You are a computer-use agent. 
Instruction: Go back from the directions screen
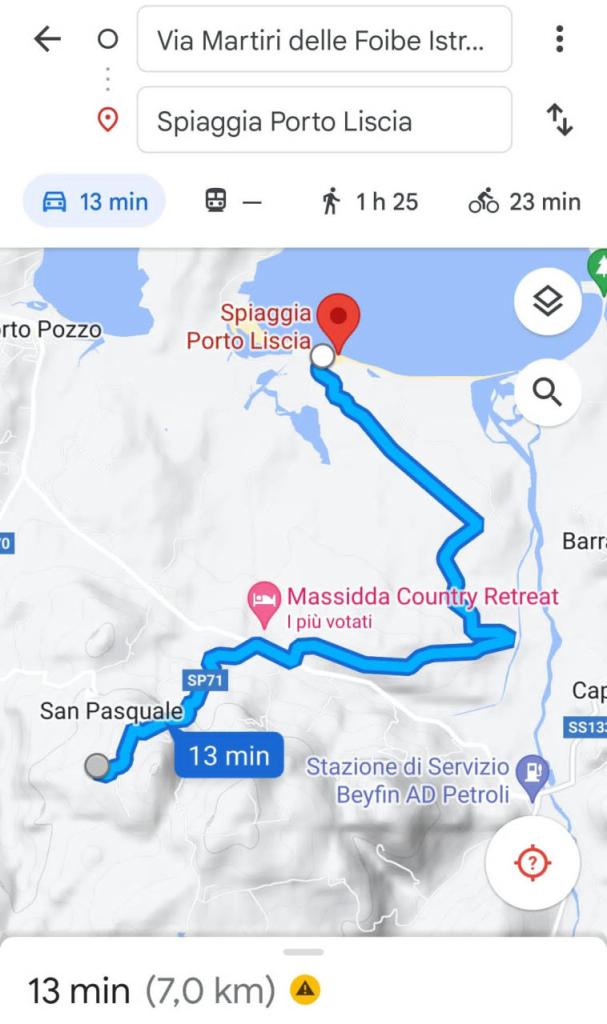pyautogui.click(x=47, y=39)
